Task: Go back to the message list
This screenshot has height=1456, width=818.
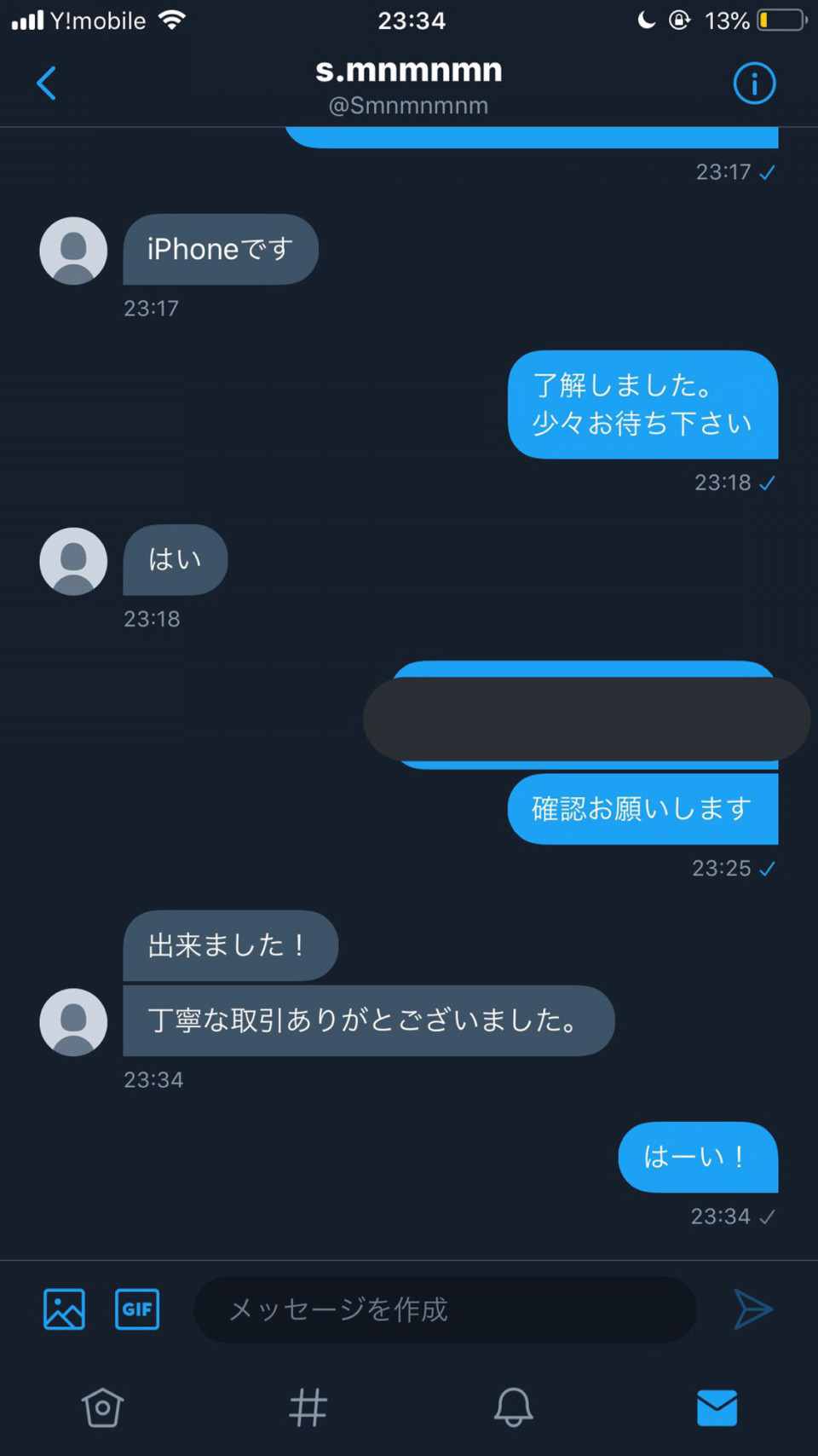Action: pos(47,84)
